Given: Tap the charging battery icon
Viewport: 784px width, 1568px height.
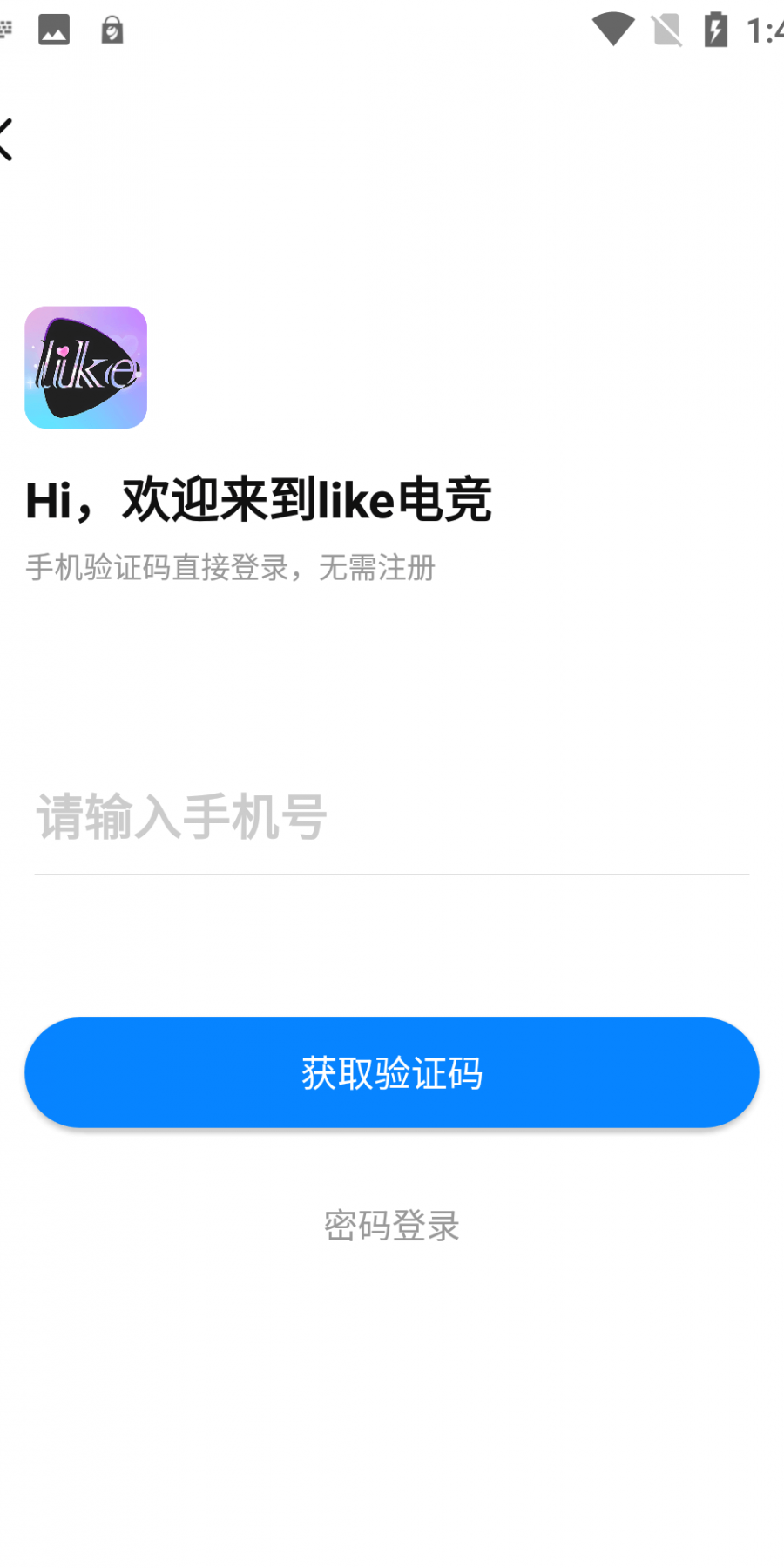Looking at the screenshot, I should (716, 28).
